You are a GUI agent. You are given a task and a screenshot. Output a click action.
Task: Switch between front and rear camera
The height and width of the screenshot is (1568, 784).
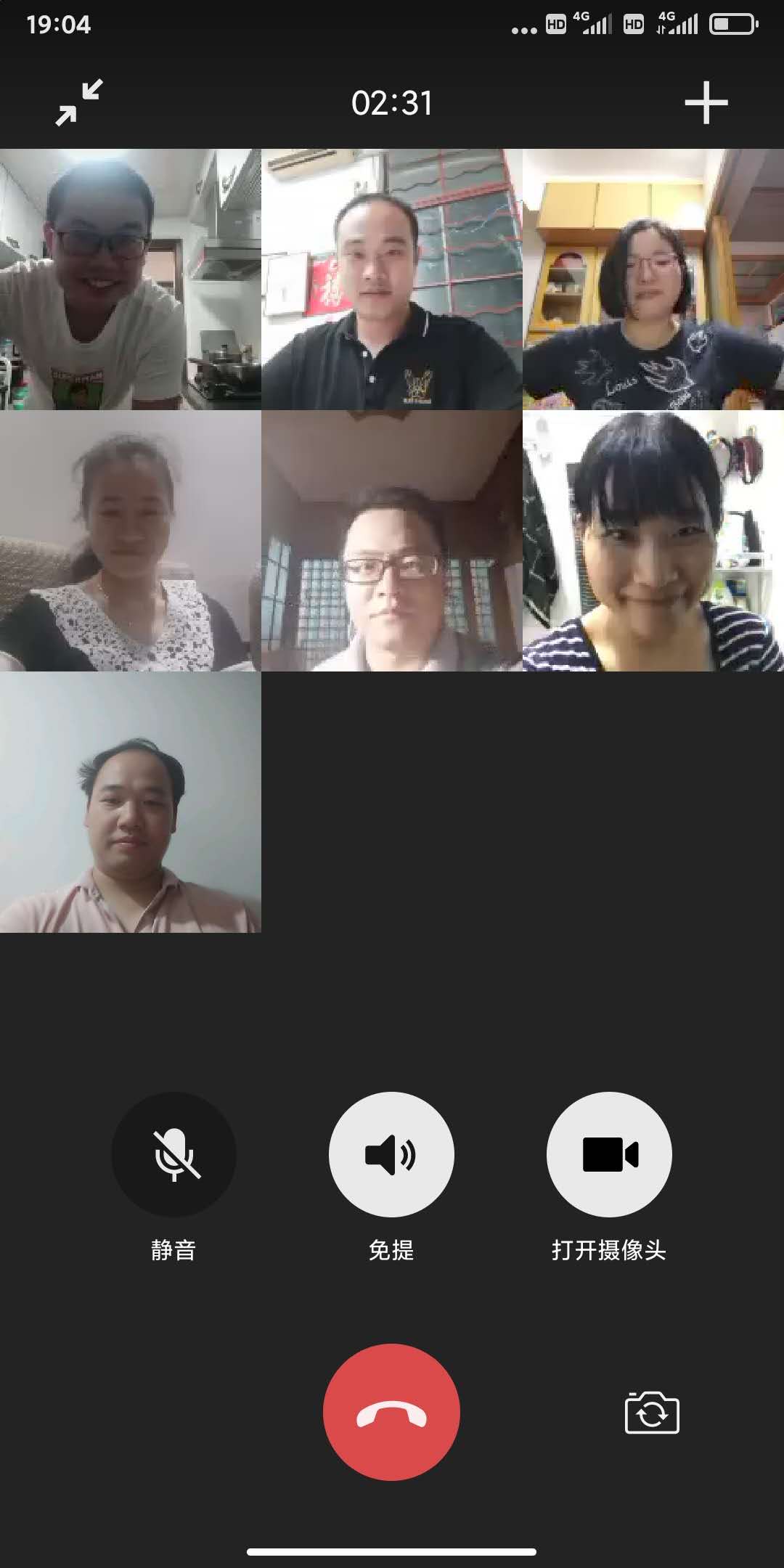652,1413
